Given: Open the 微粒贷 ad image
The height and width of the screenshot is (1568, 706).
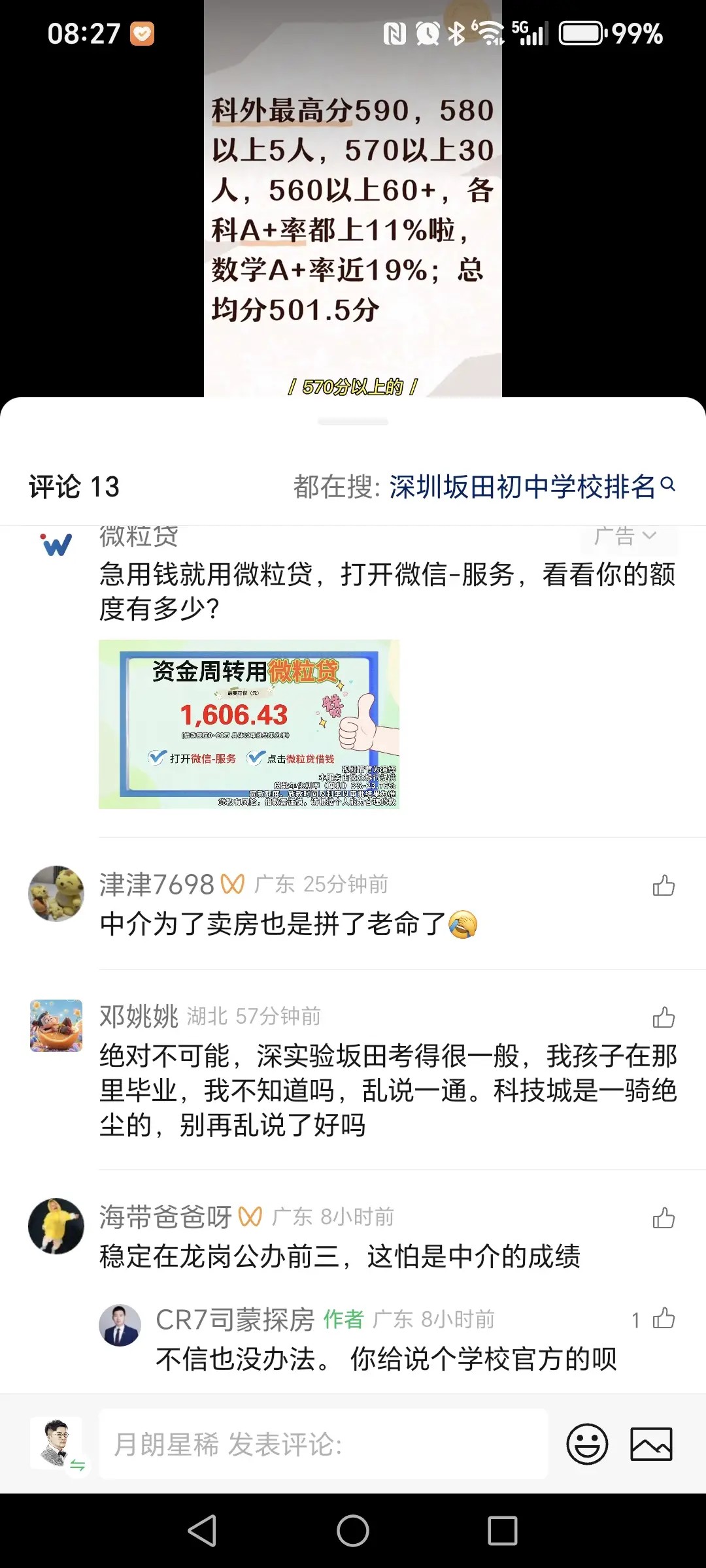Looking at the screenshot, I should pos(248,724).
